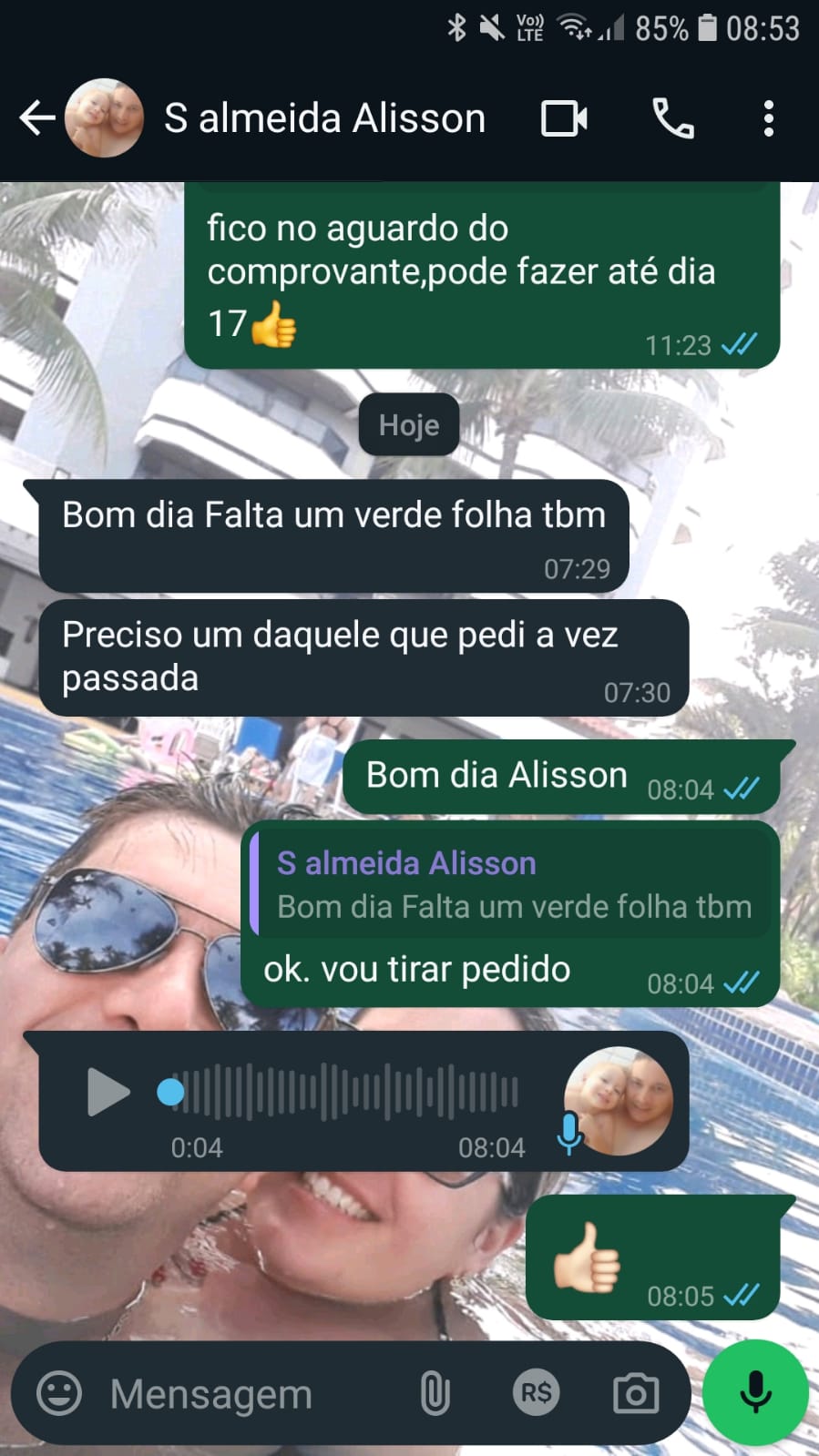
Task: Tap the green microphone record button
Action: (x=755, y=1391)
